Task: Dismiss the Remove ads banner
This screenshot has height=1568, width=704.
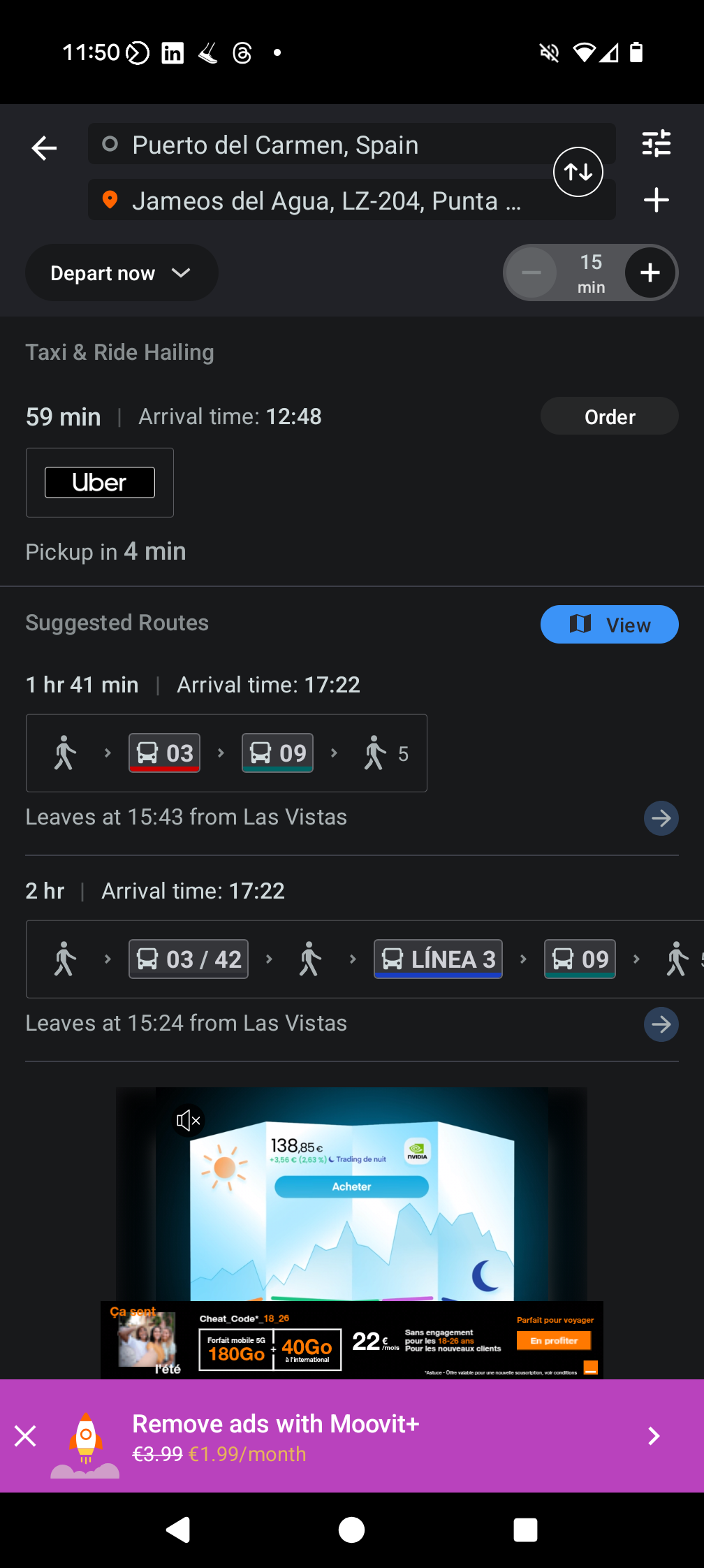Action: 26,1436
